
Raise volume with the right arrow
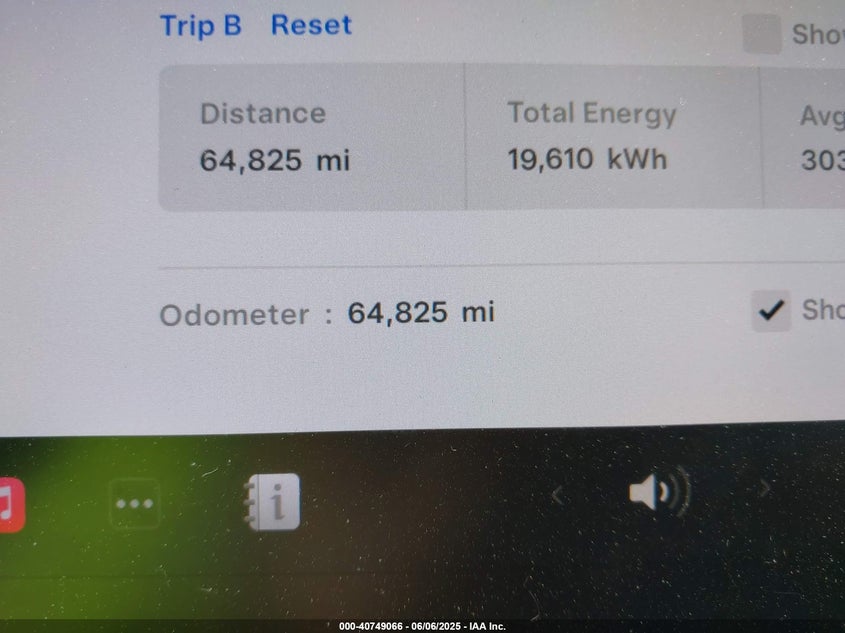click(765, 489)
